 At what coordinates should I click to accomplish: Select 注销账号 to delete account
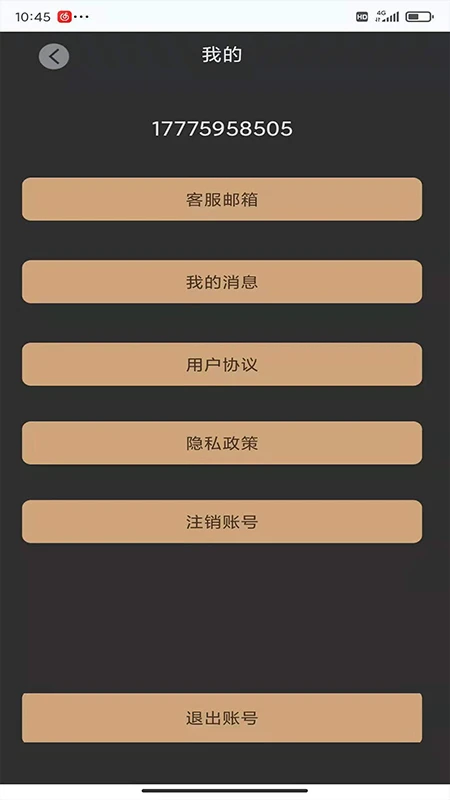222,521
